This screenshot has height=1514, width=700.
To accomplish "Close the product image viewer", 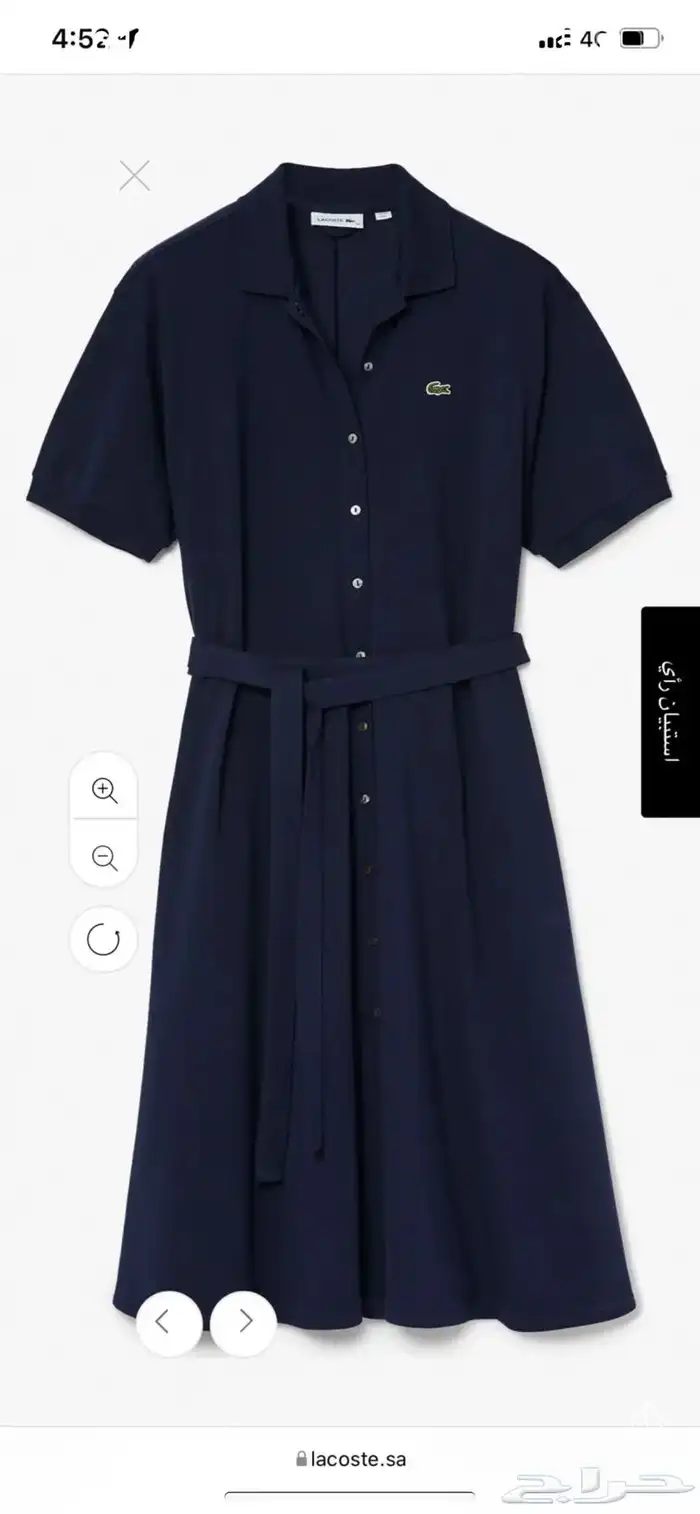I will click(134, 175).
